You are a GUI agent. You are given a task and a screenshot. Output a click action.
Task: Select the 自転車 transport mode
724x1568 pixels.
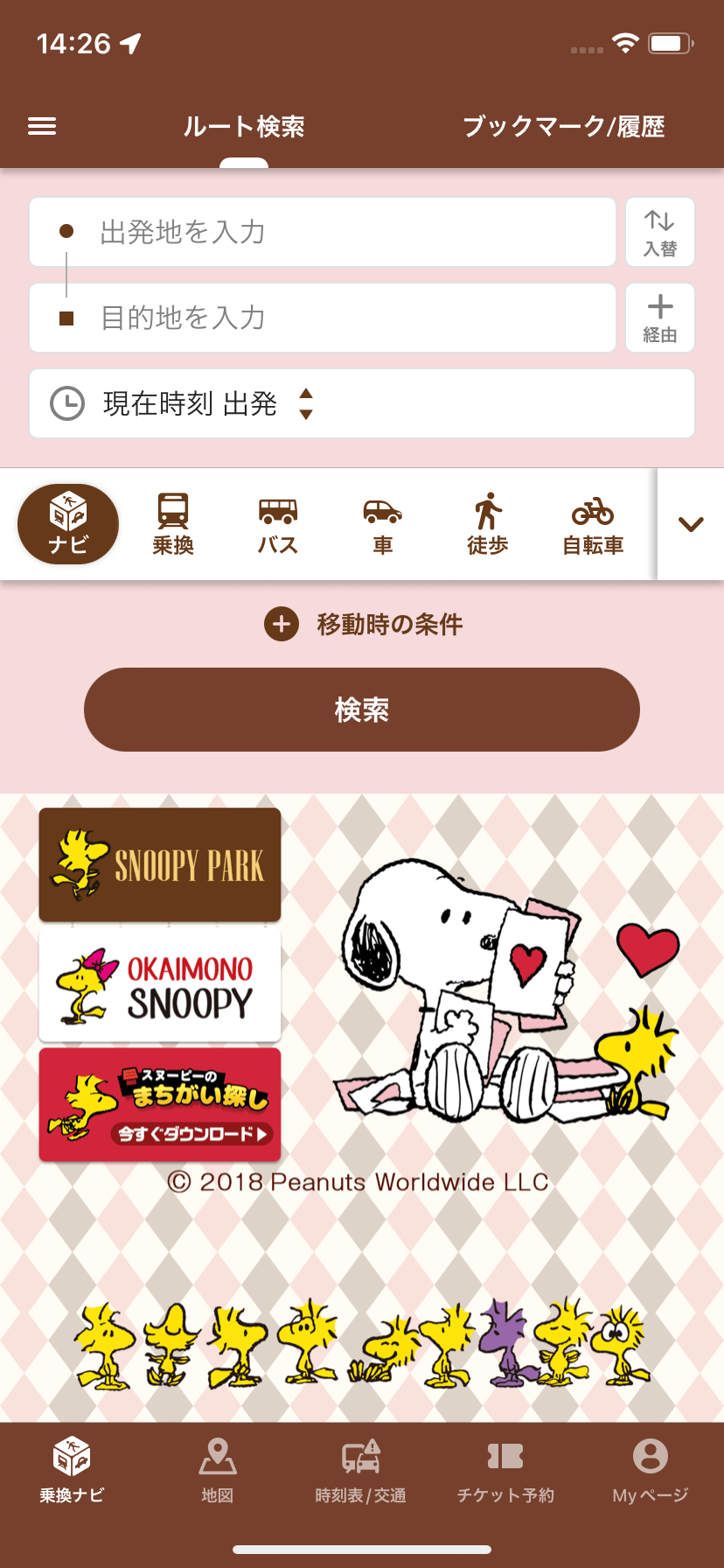593,524
